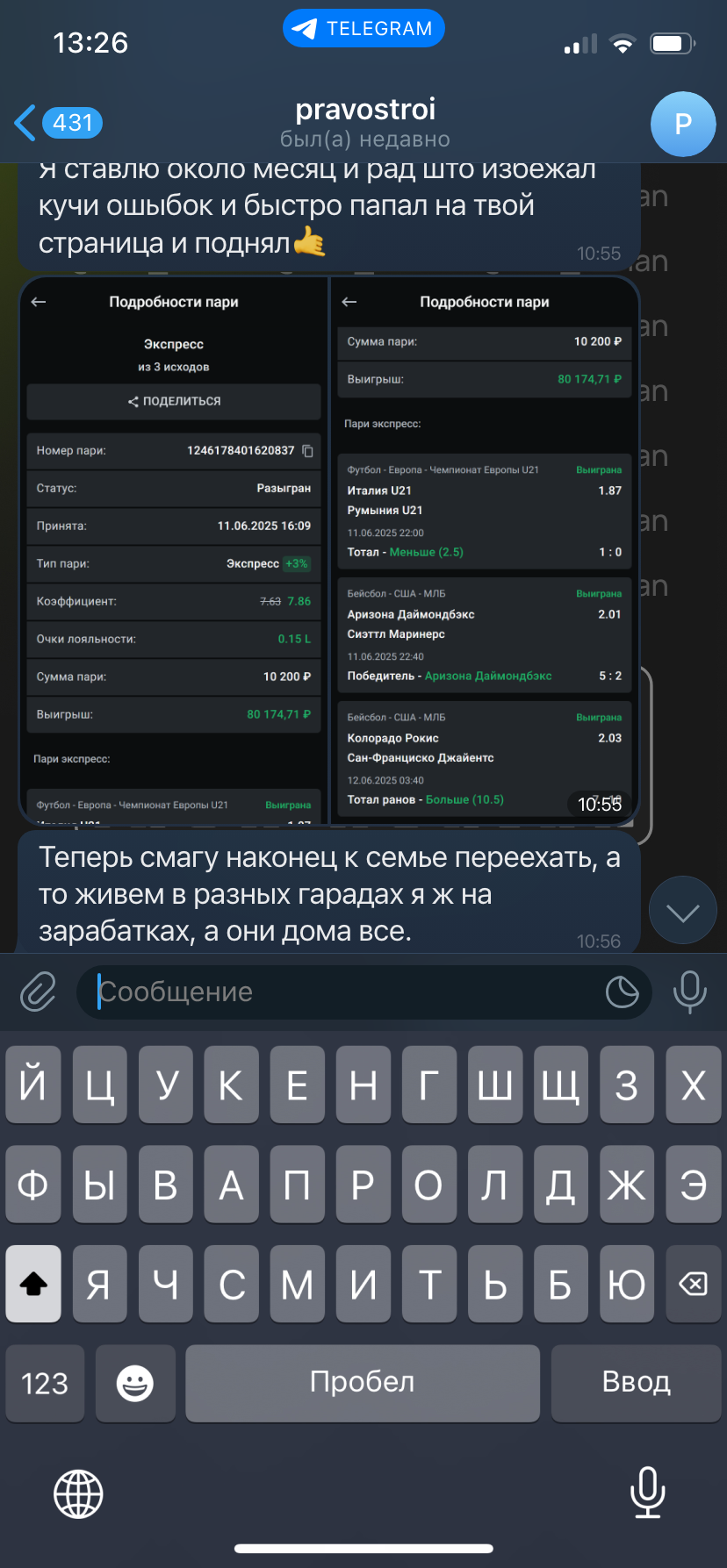
Task: Open the pravostroi chat header info
Action: [x=365, y=123]
